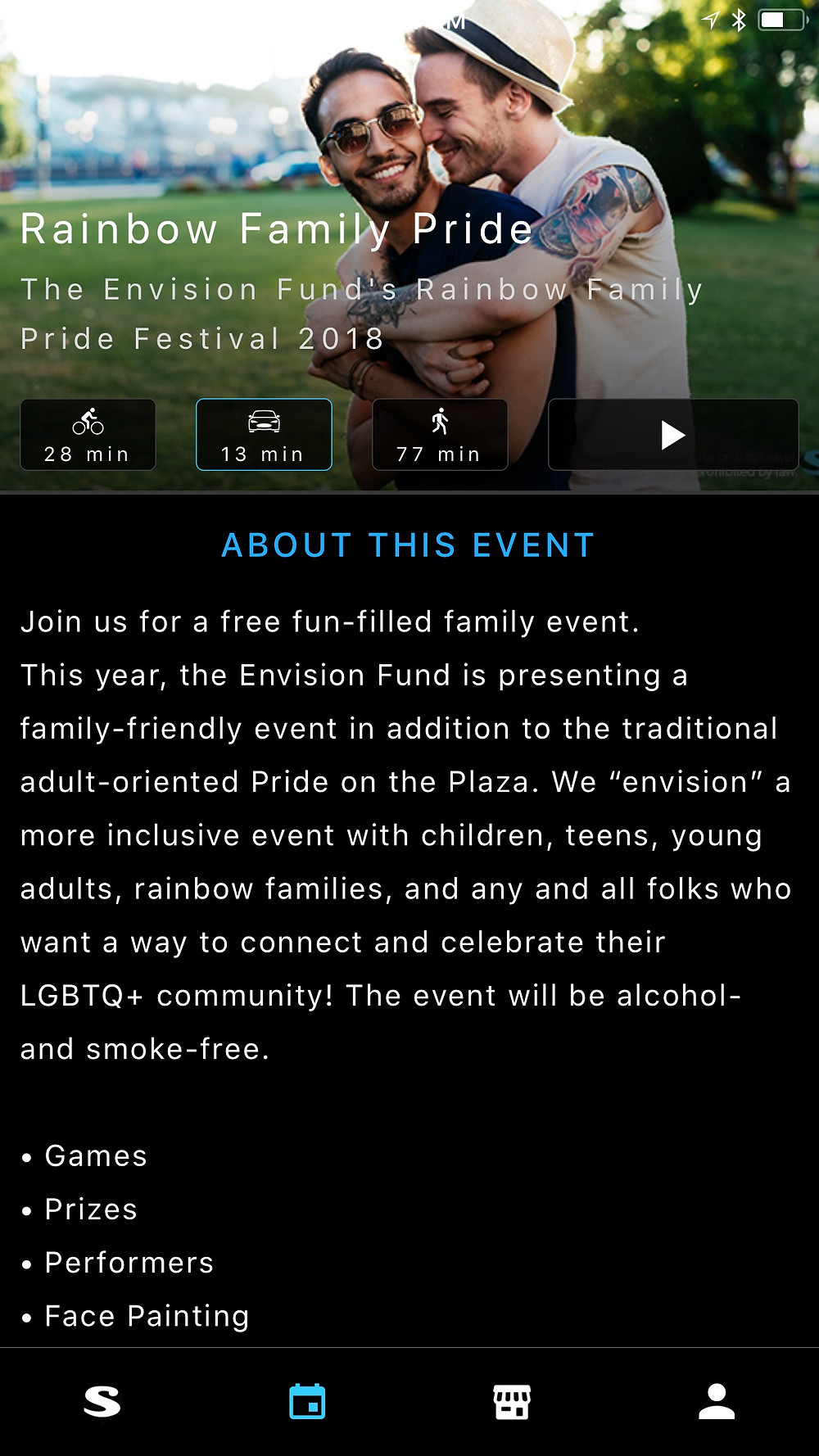The width and height of the screenshot is (819, 1456).
Task: Select the 77 min walking option
Action: pyautogui.click(x=440, y=435)
